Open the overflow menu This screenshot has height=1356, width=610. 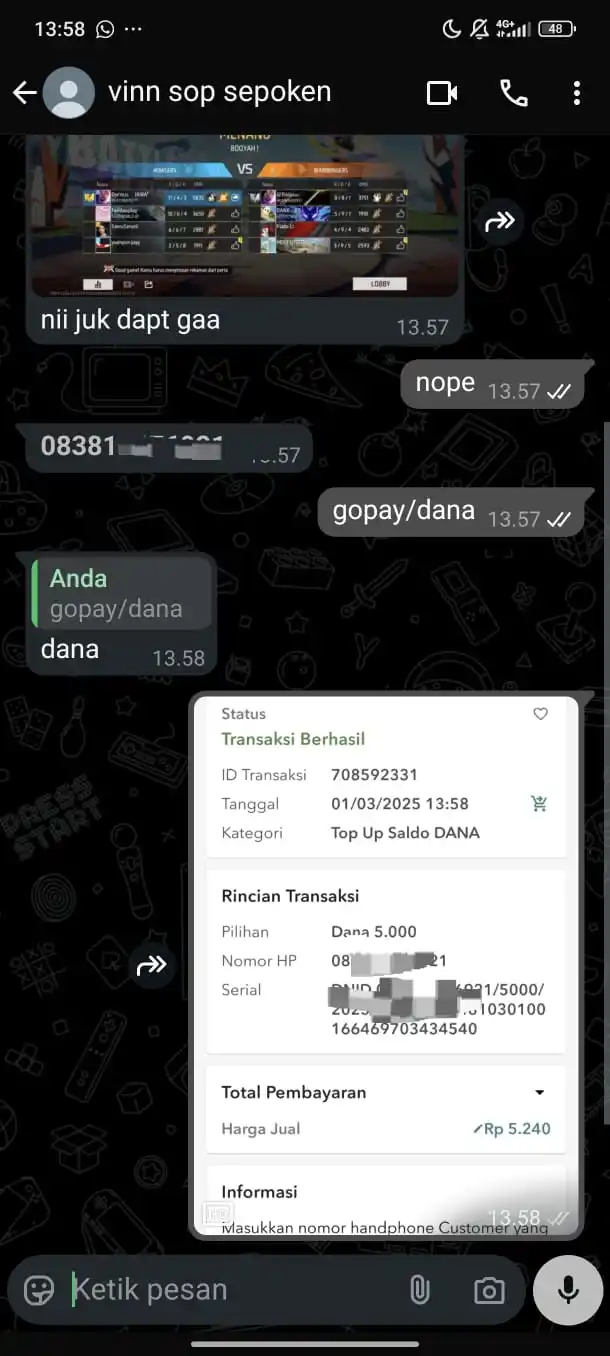tap(577, 93)
